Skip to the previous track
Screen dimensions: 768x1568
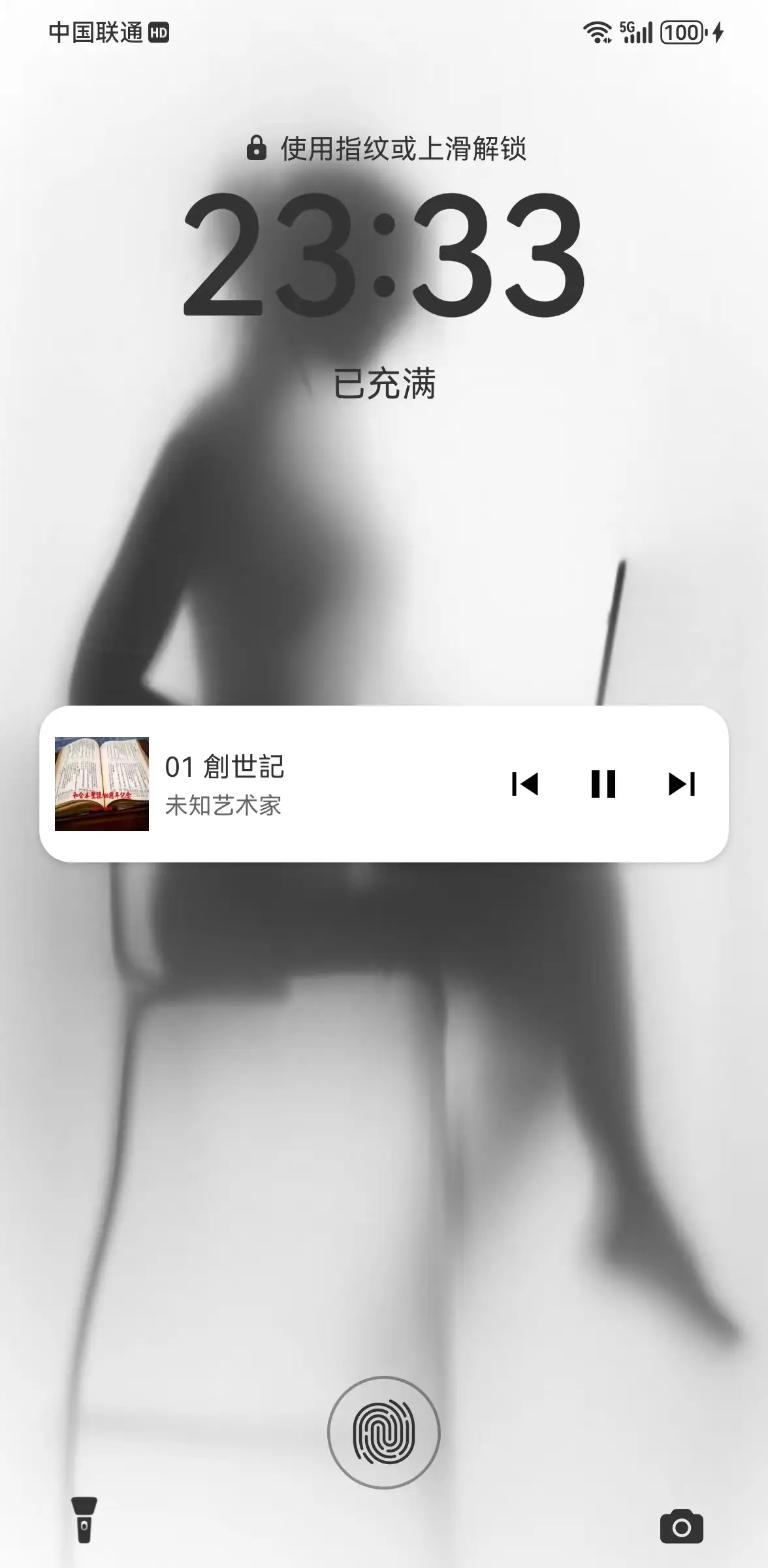(x=524, y=784)
